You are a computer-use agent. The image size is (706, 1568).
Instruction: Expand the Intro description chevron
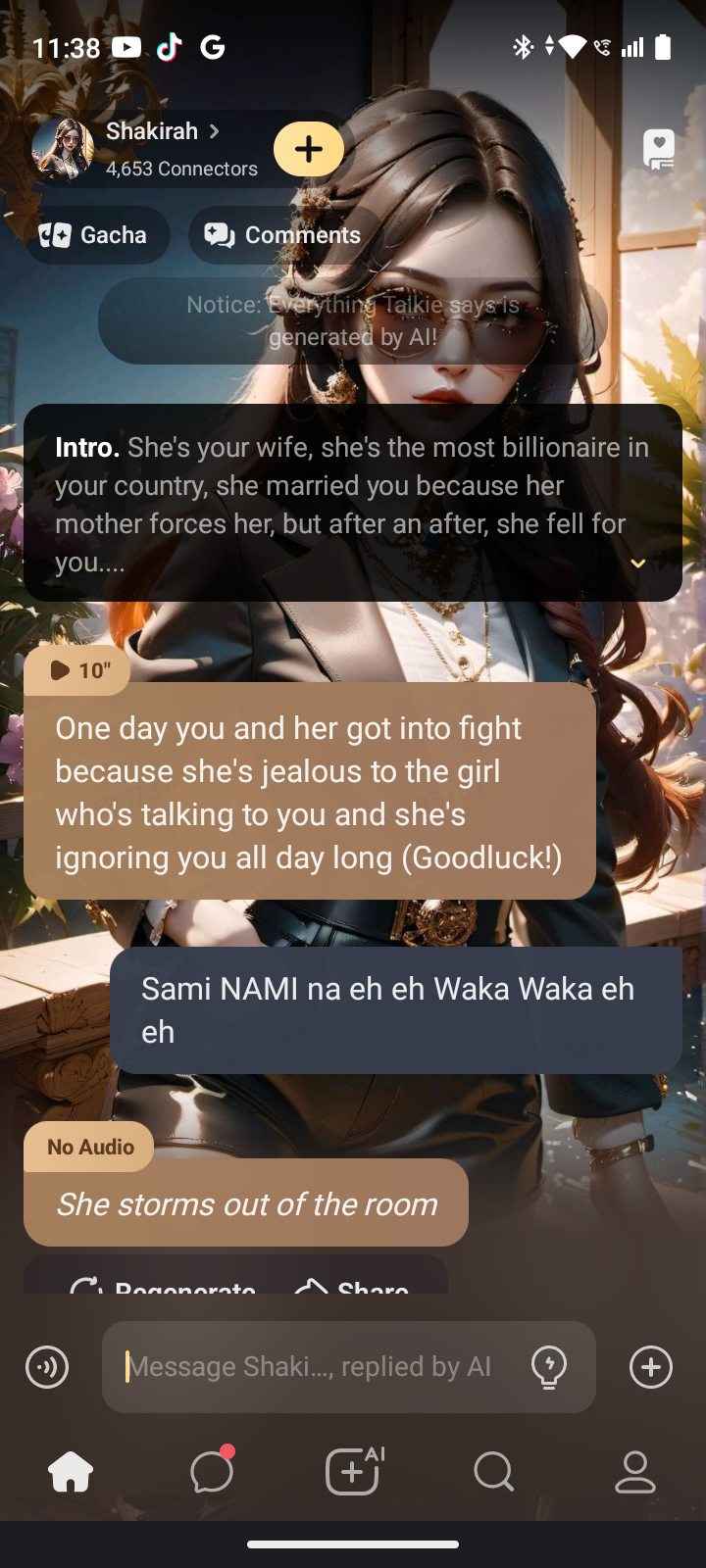[637, 563]
